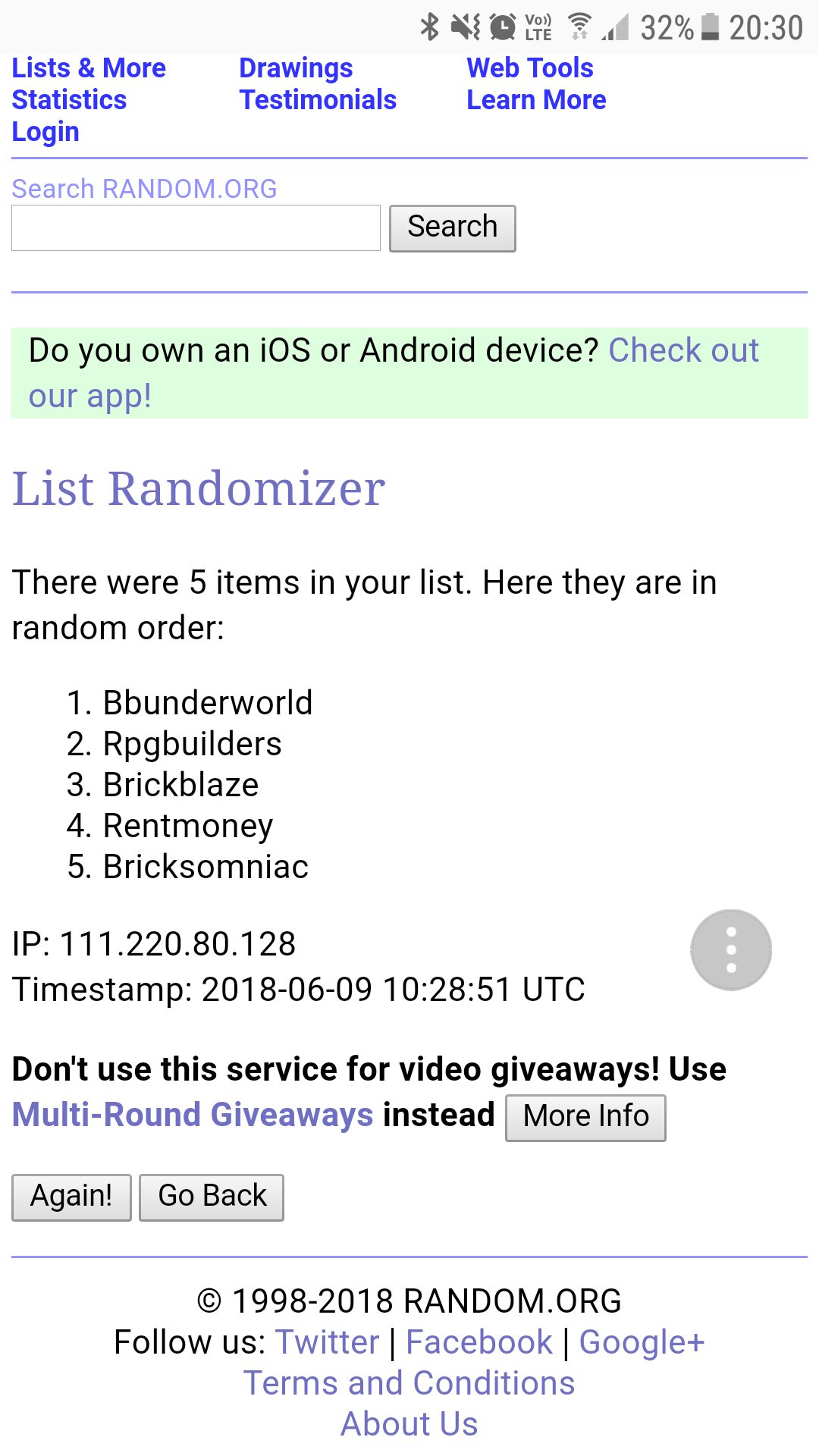The width and height of the screenshot is (819, 1456).
Task: View Terms and Conditions
Action: point(409,1383)
